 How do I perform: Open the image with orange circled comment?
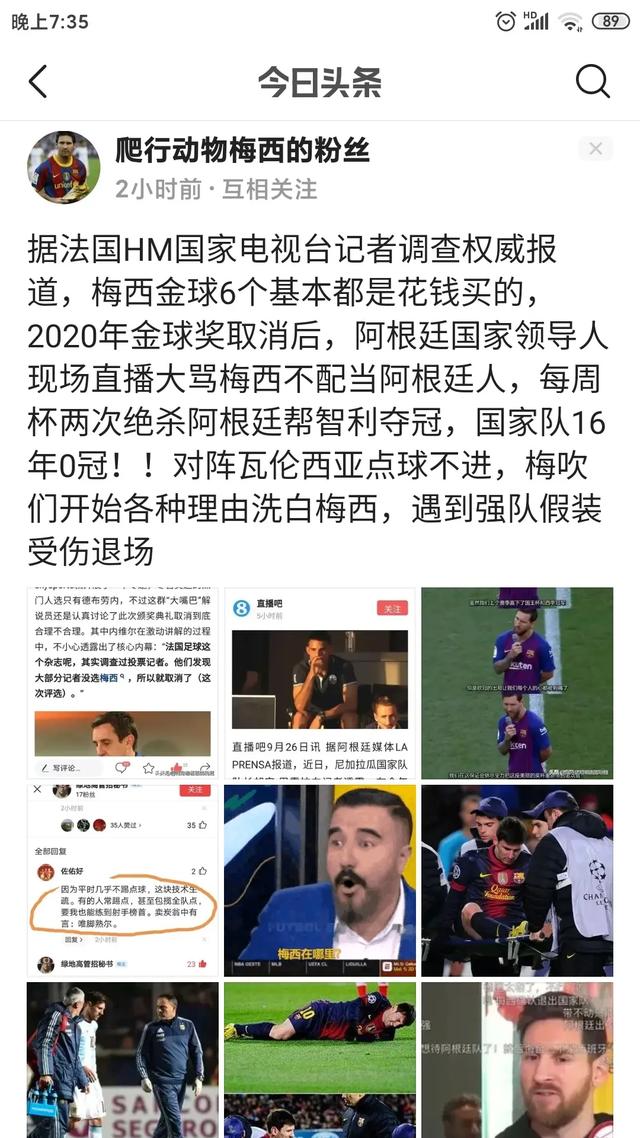tap(122, 880)
